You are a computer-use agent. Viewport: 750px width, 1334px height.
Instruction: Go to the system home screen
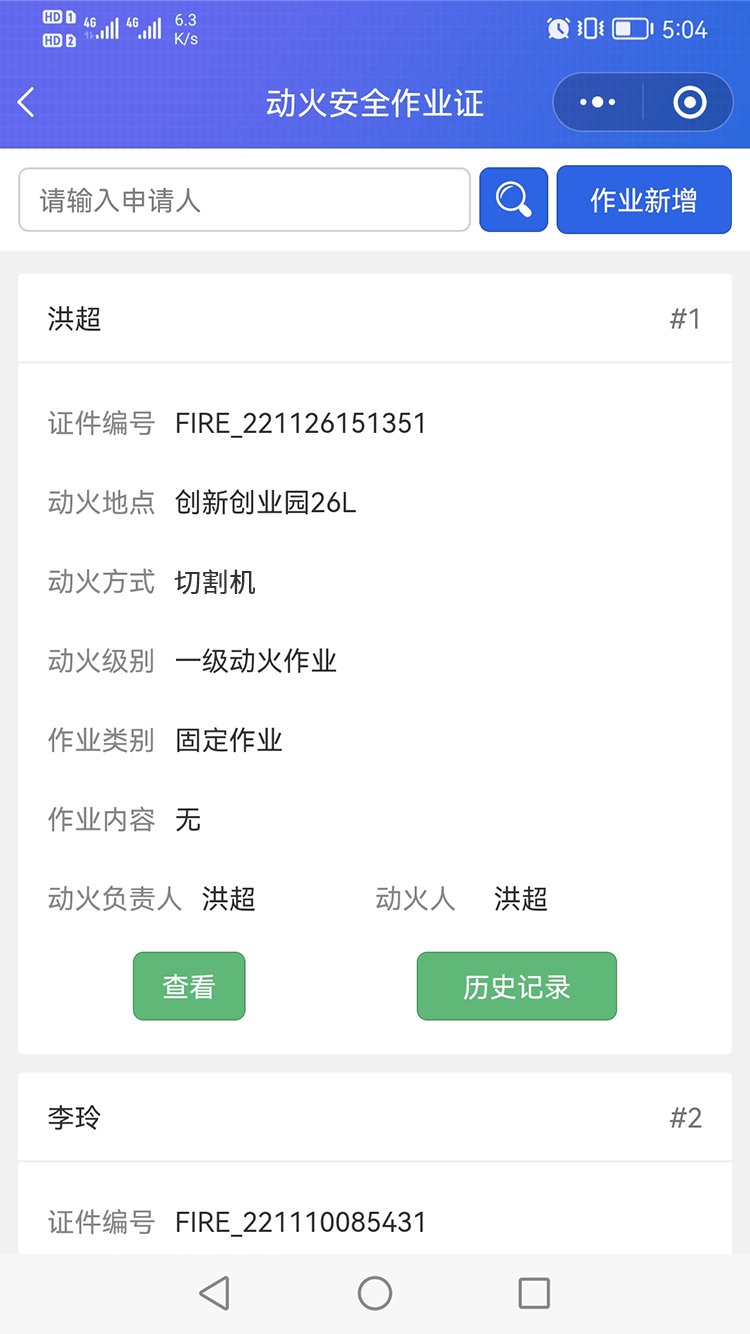point(375,1293)
